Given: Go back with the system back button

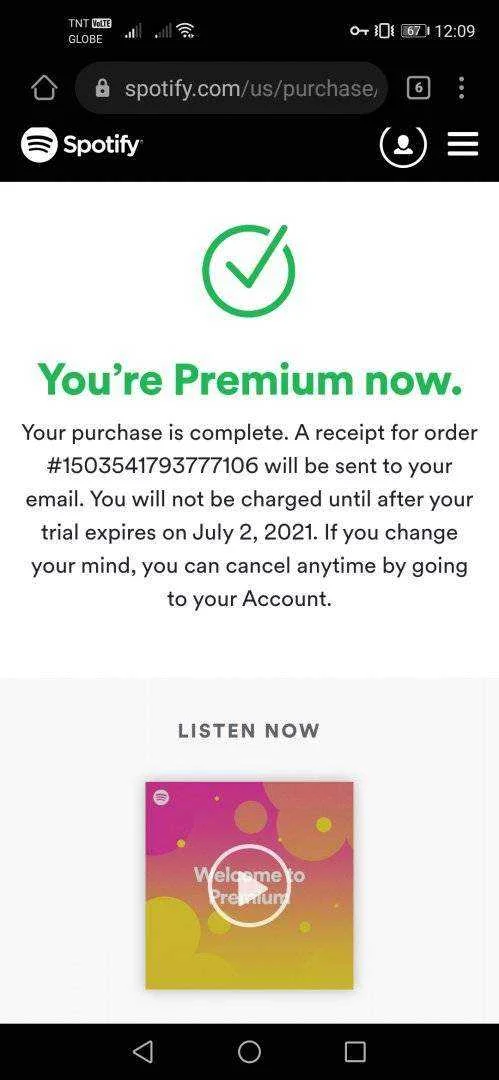Looking at the screenshot, I should click(143, 1051).
